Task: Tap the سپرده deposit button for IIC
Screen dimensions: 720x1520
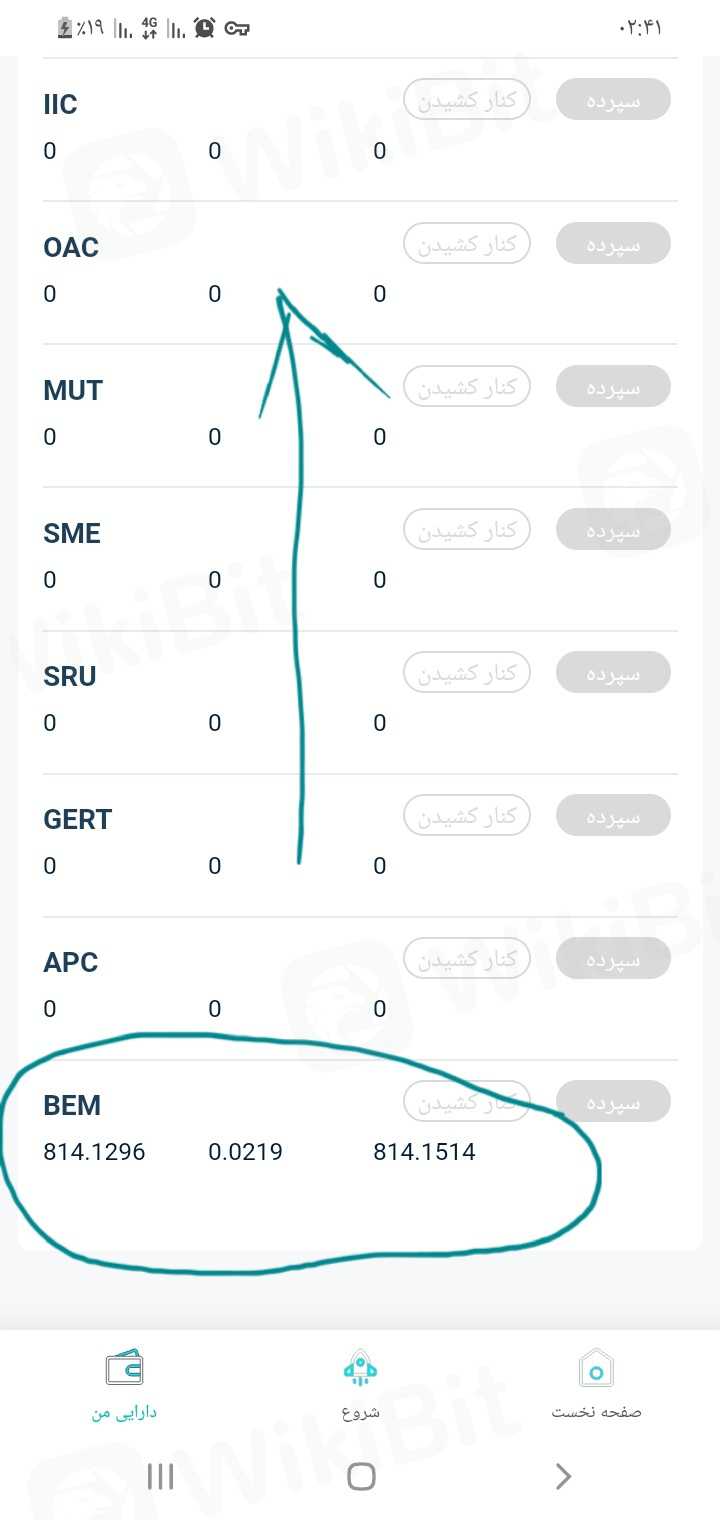Action: pyautogui.click(x=613, y=99)
